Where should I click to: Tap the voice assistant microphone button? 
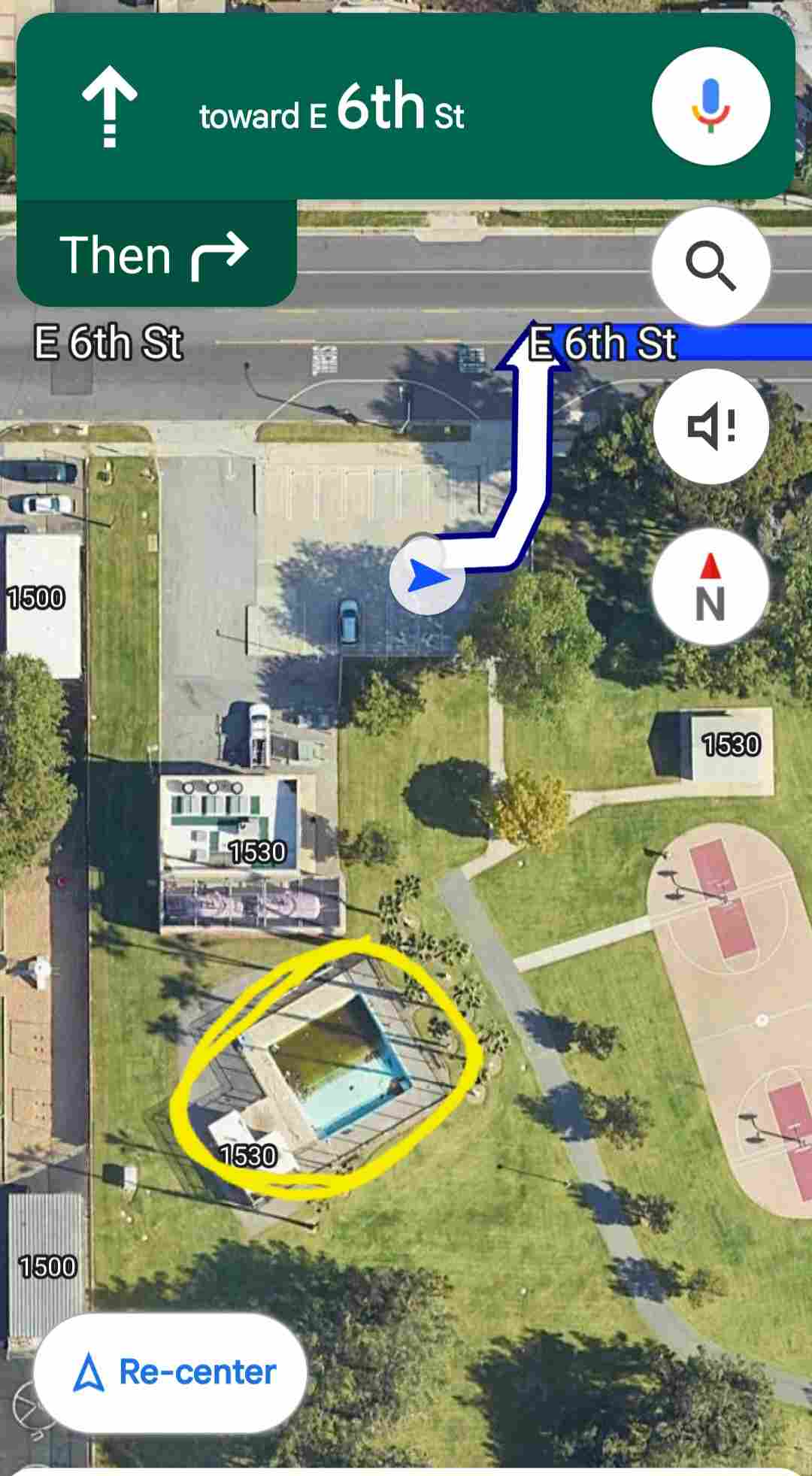coord(710,107)
